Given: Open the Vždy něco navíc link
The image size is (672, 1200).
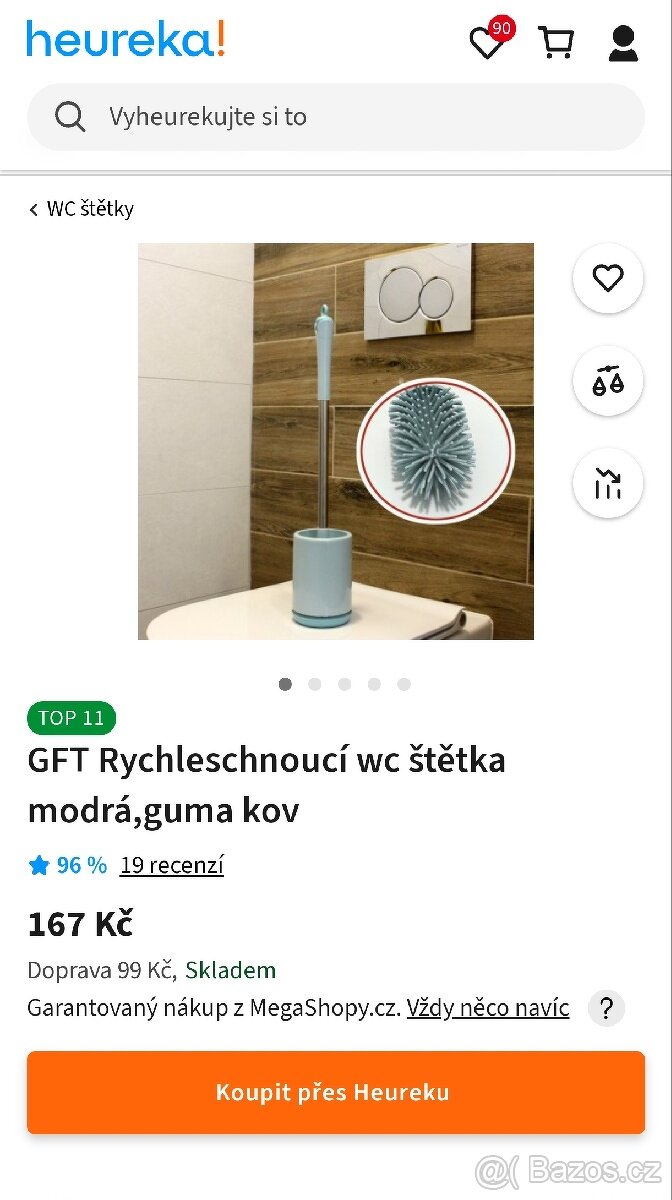Looking at the screenshot, I should click(488, 1008).
